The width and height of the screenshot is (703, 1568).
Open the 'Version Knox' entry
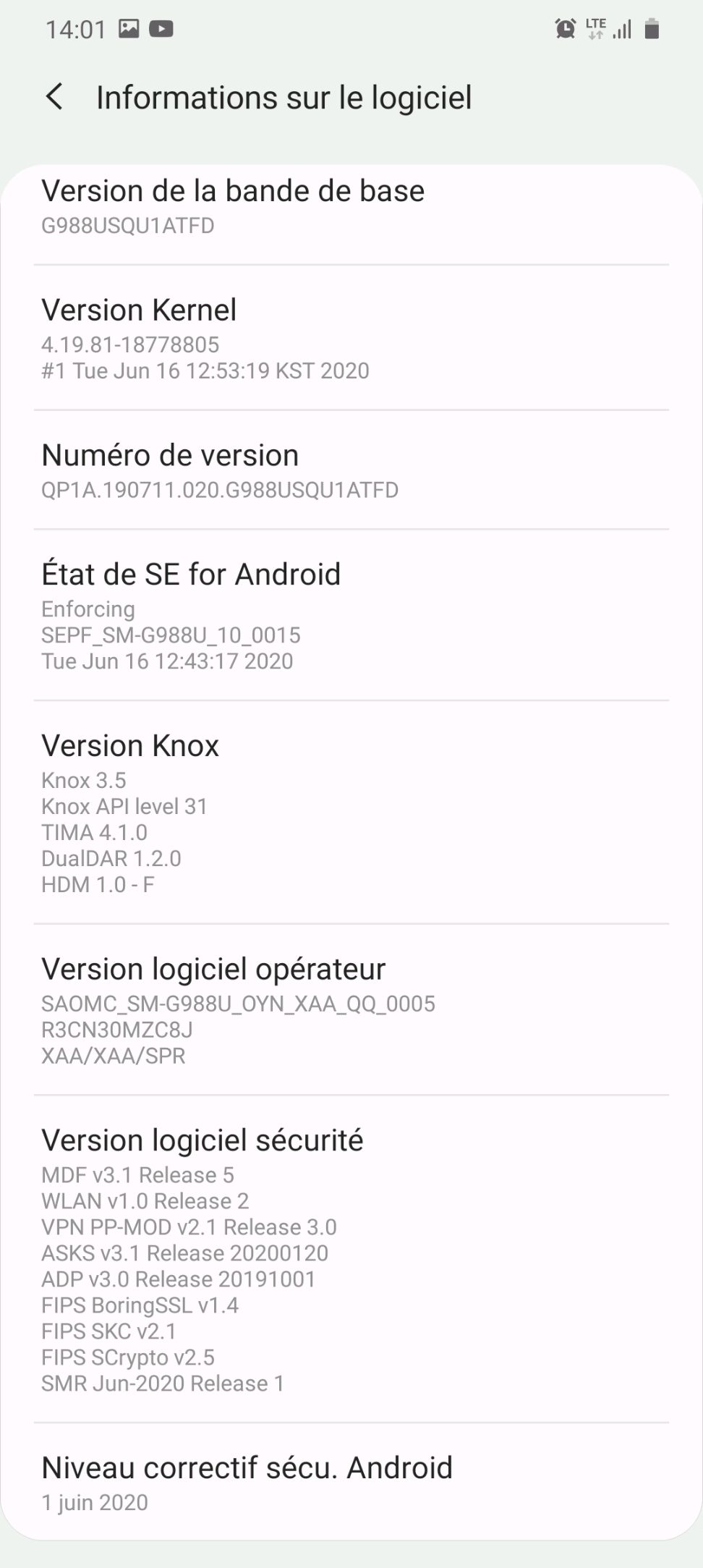(130, 745)
